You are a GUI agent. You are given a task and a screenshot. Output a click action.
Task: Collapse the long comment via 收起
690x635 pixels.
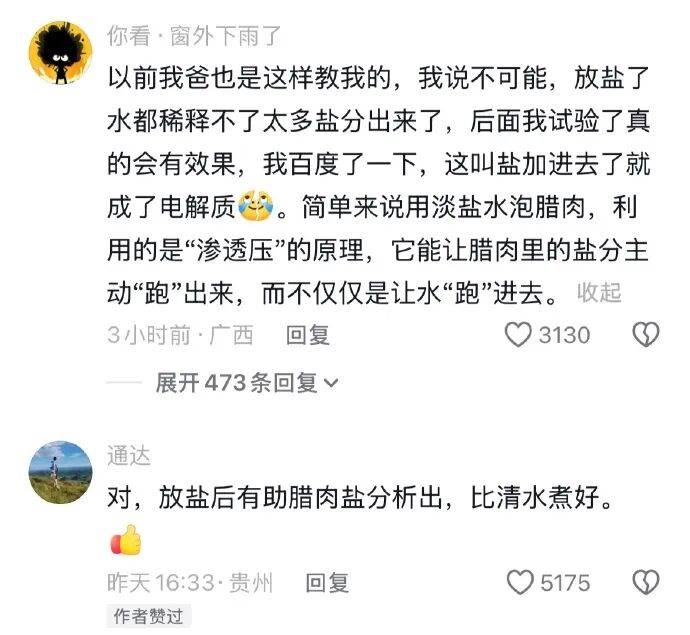pos(599,292)
